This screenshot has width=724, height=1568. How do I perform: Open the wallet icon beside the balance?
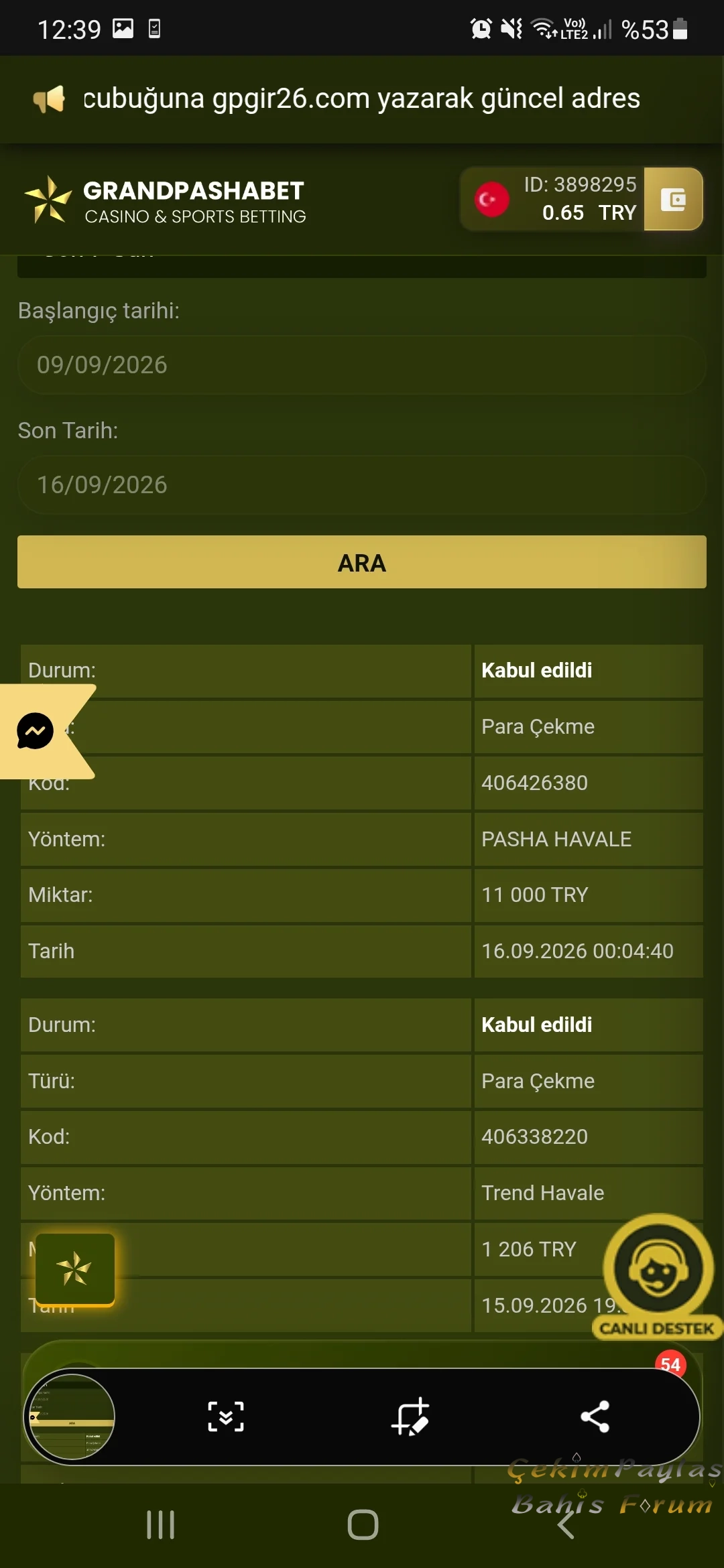click(x=673, y=199)
